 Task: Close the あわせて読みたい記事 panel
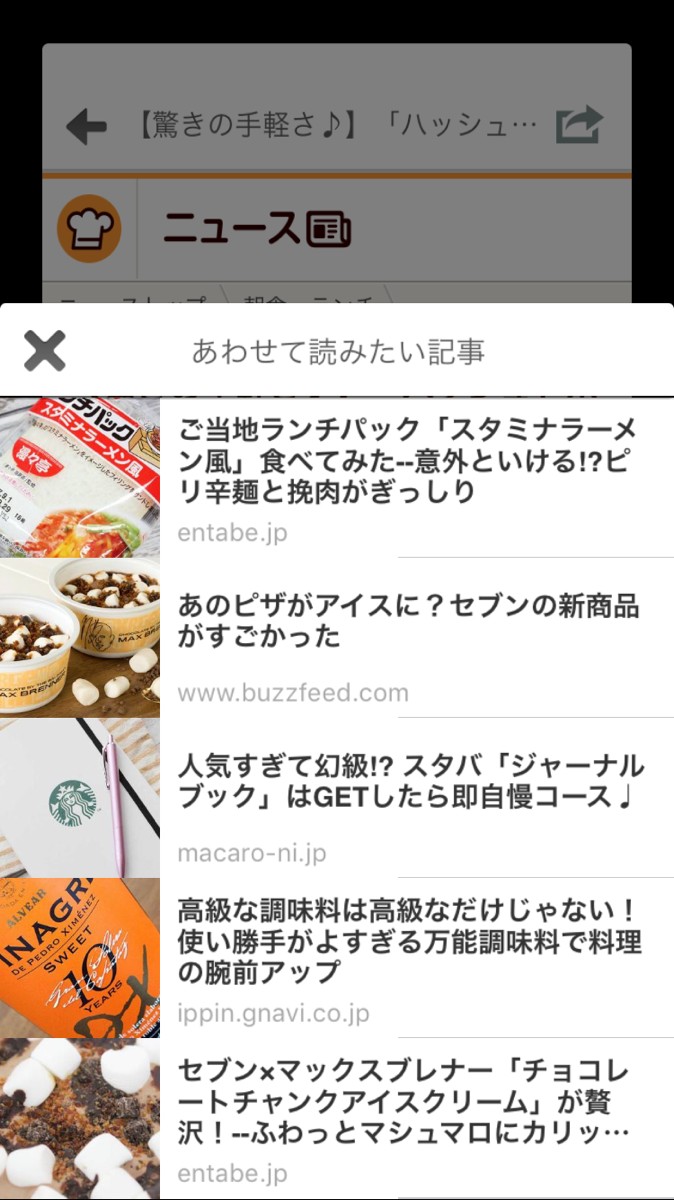(45, 351)
